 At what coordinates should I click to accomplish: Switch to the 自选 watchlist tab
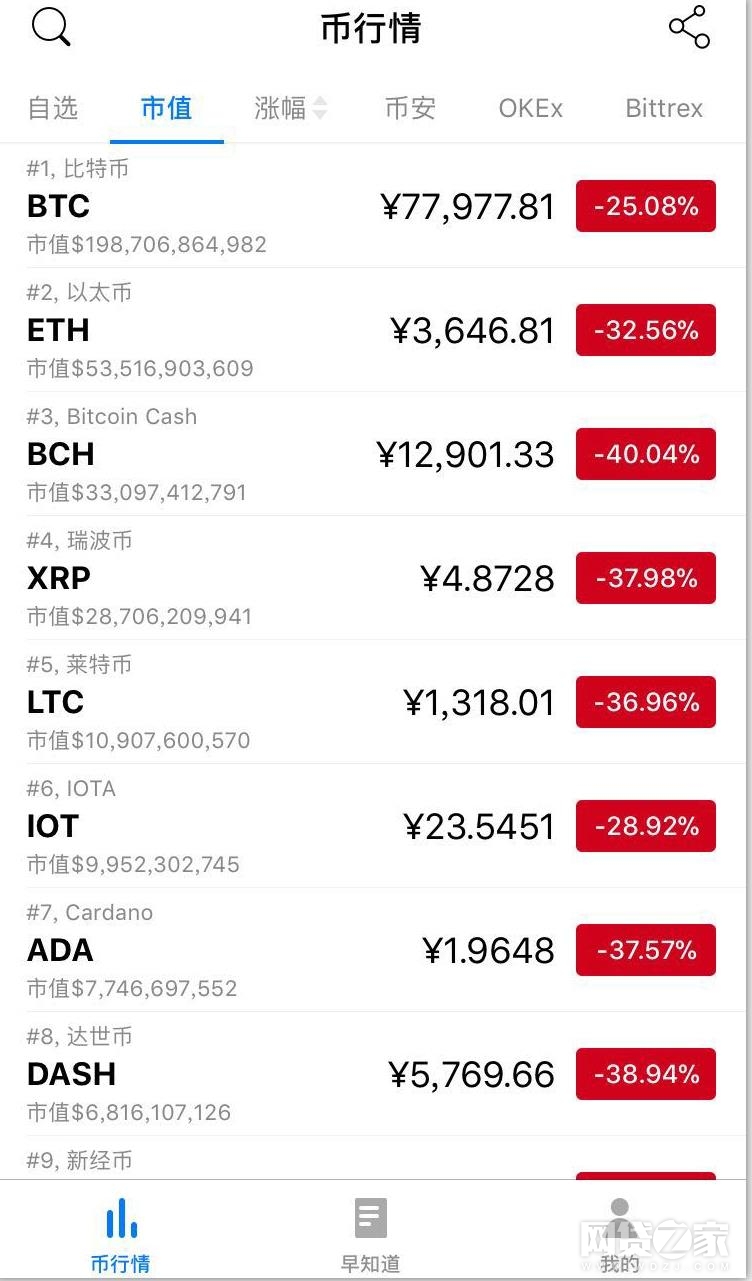[x=53, y=108]
